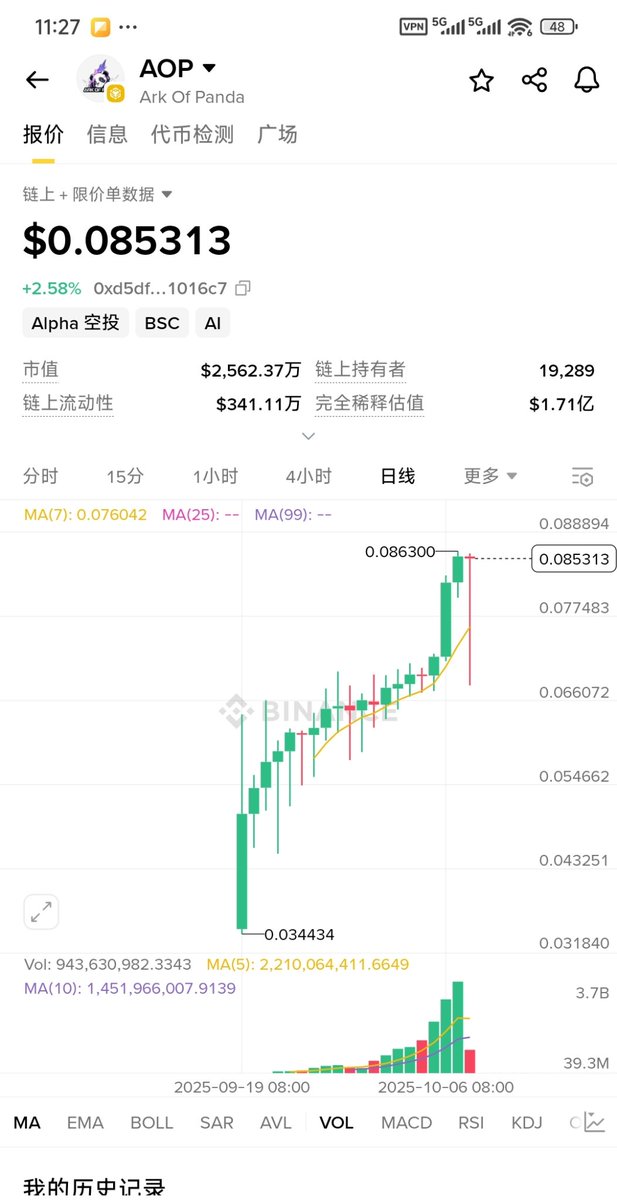Open the price alert bell

point(587,81)
